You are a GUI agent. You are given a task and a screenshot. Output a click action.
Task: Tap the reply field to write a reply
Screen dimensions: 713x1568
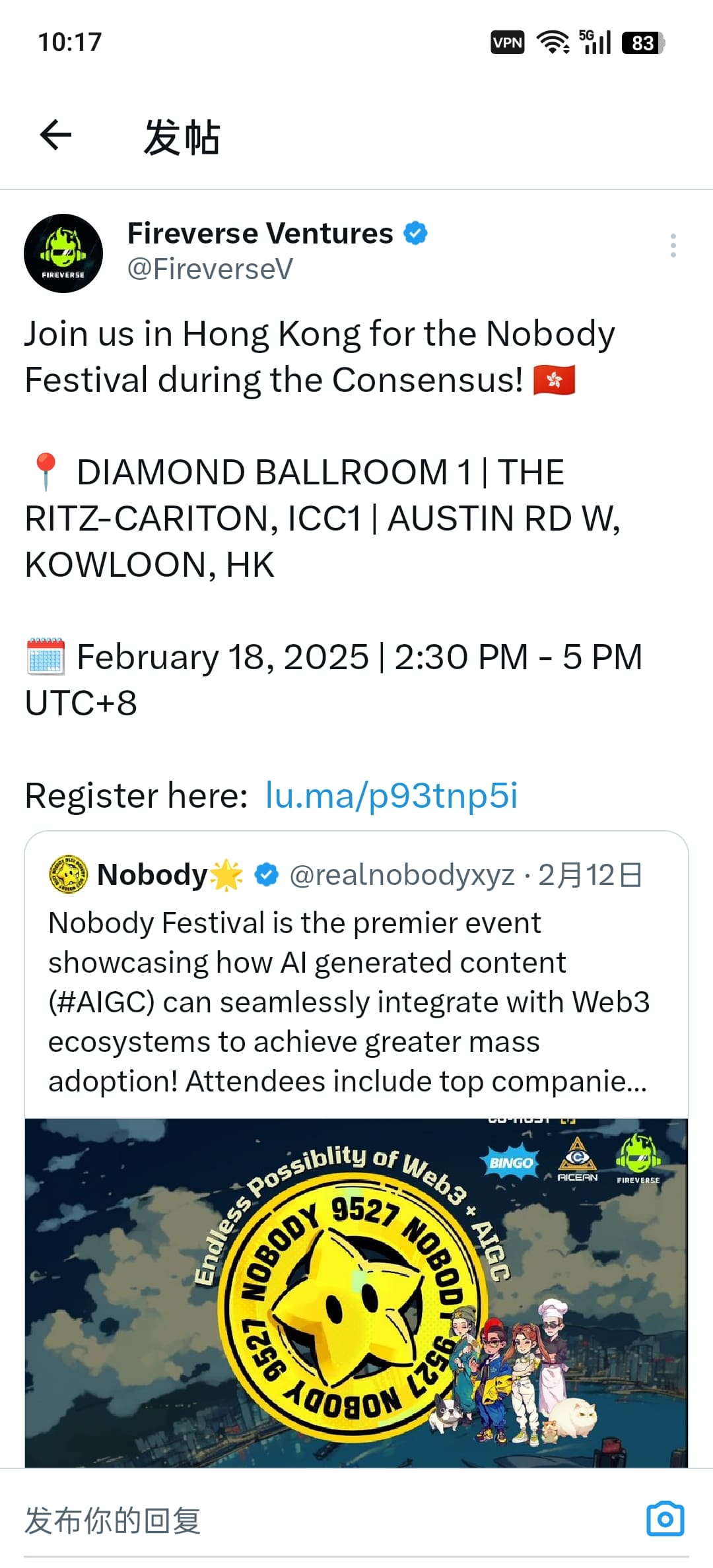click(317, 1520)
